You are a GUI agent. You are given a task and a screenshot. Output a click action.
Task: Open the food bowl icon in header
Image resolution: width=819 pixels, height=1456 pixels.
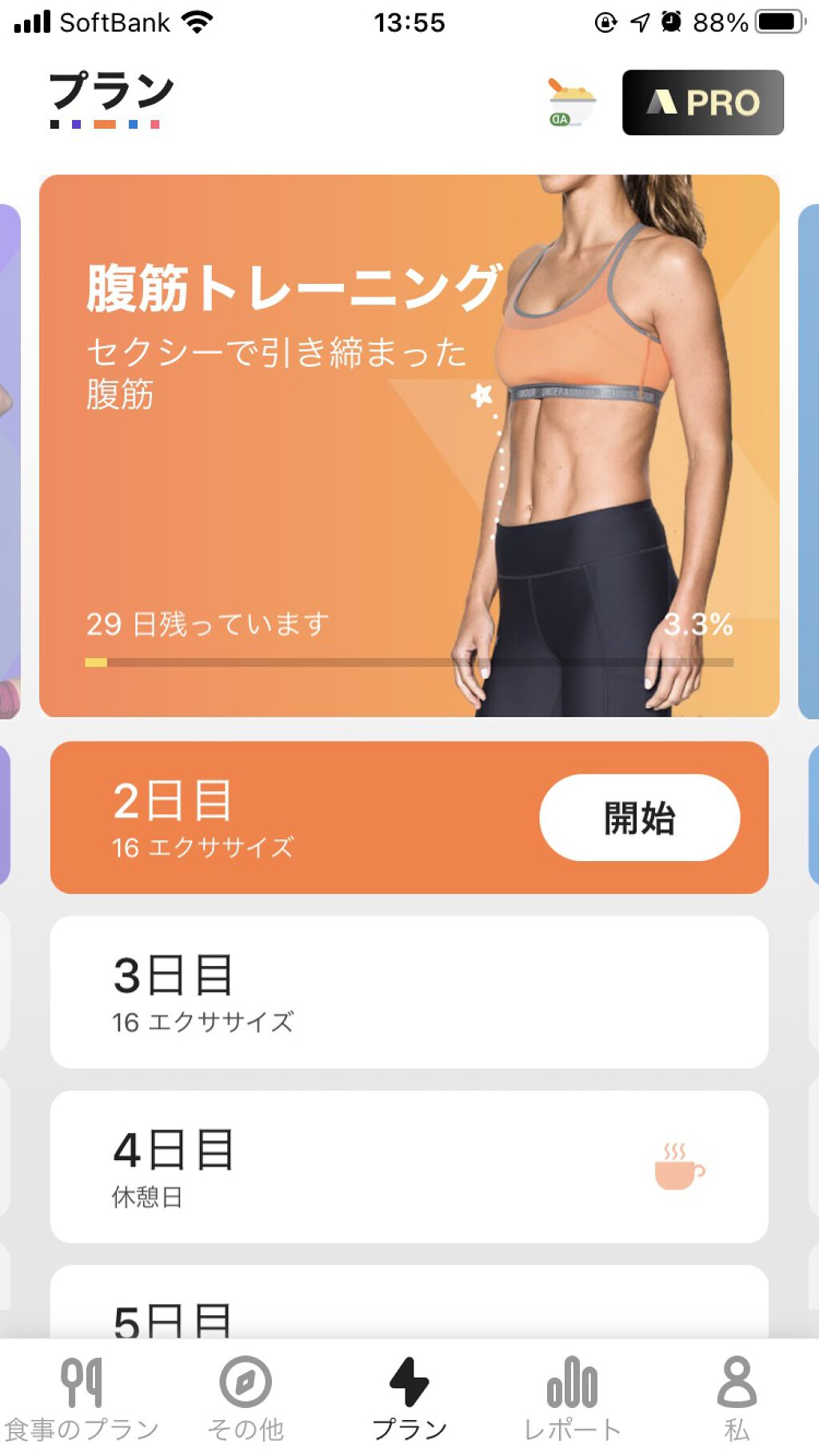point(571,102)
